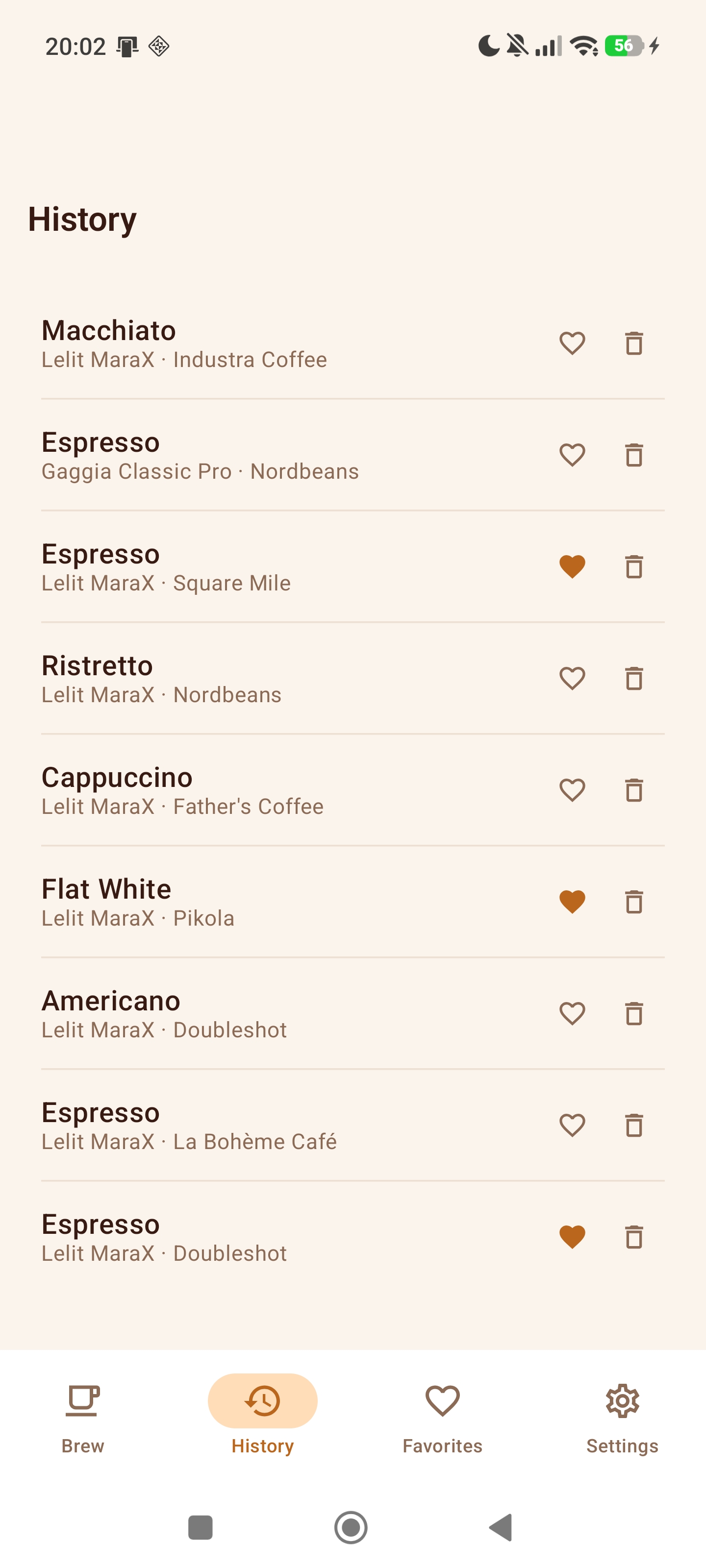
Task: Unfavorite the Flat White brew
Action: pyautogui.click(x=572, y=902)
